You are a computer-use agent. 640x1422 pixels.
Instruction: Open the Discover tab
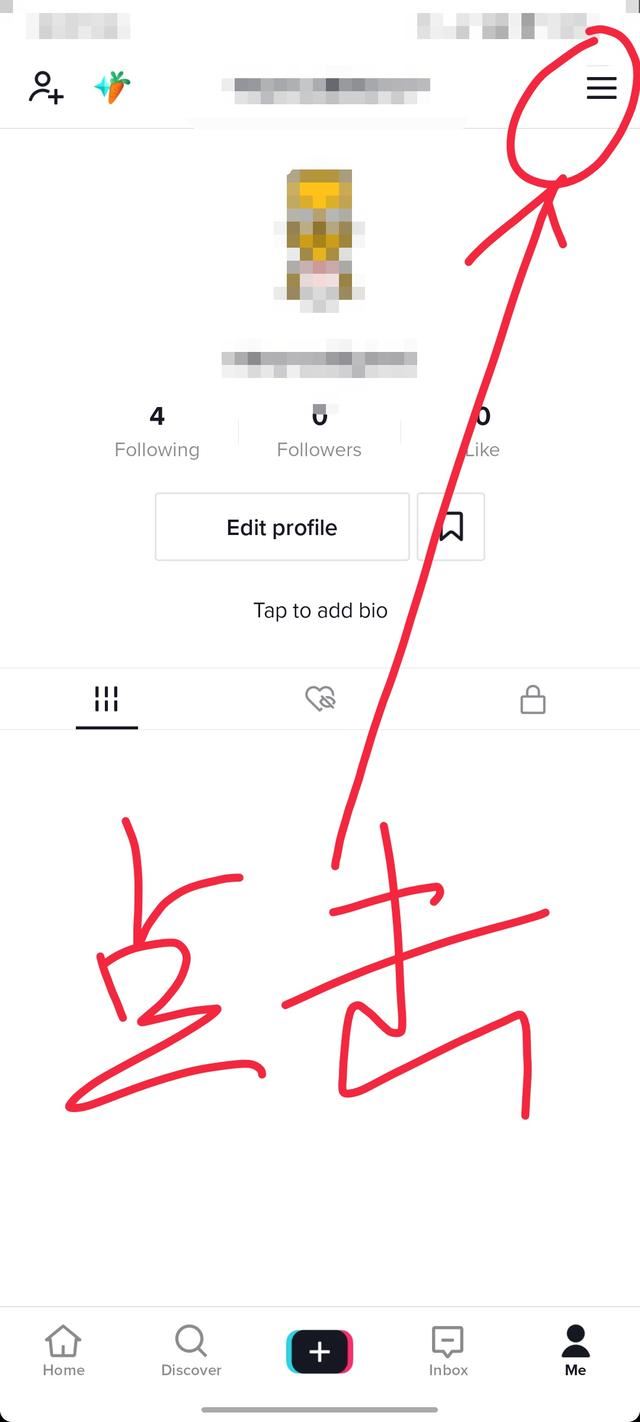coord(191,1351)
